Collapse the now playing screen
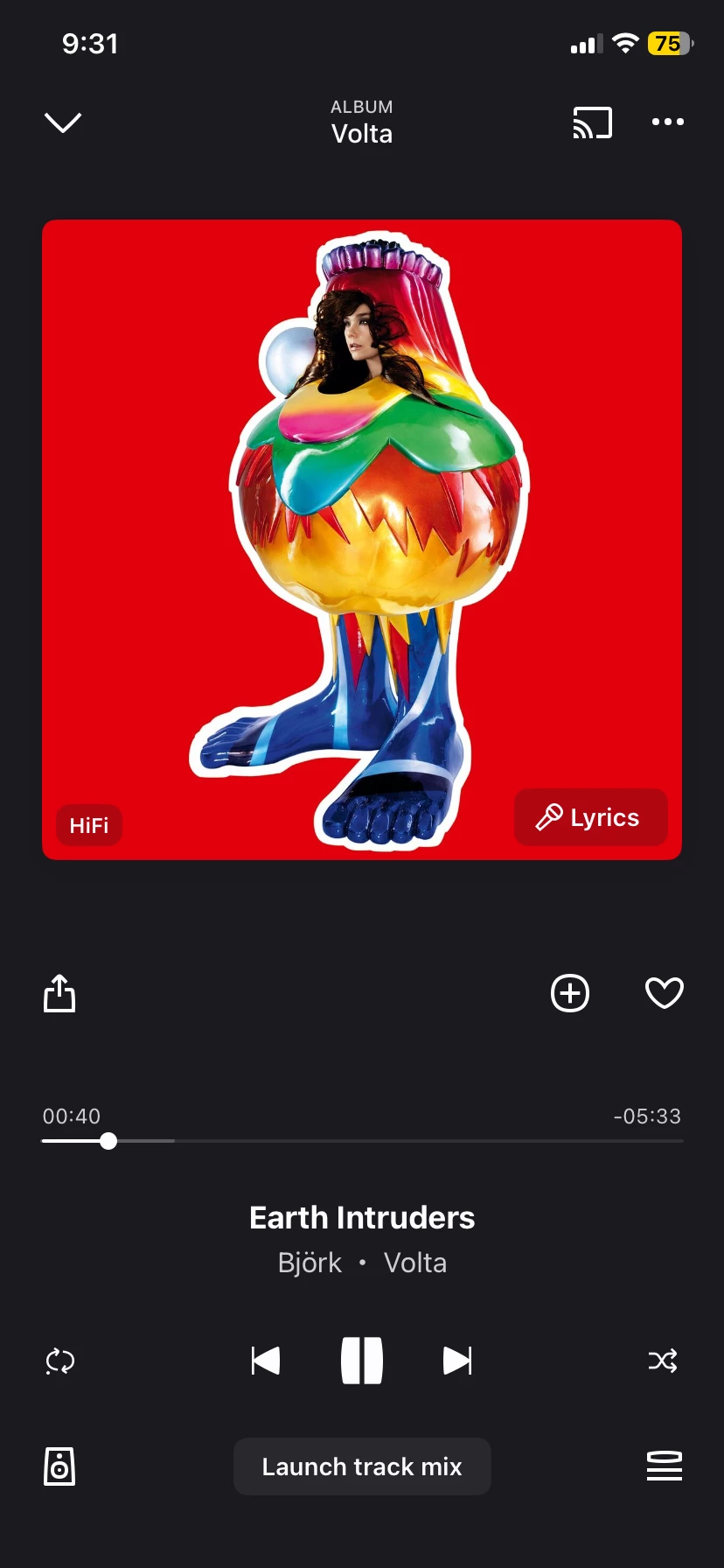724x1568 pixels. click(x=63, y=122)
